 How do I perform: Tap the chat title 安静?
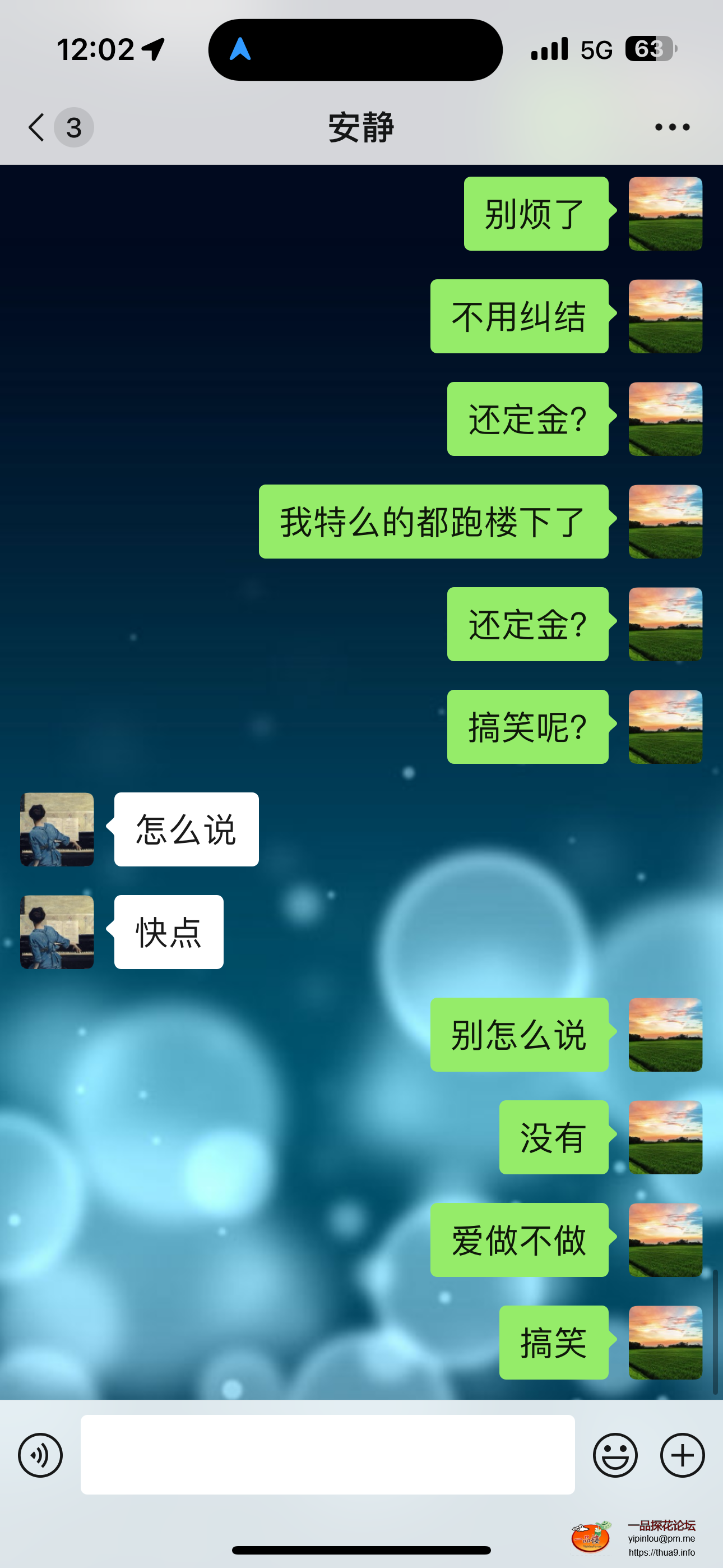[x=360, y=127]
